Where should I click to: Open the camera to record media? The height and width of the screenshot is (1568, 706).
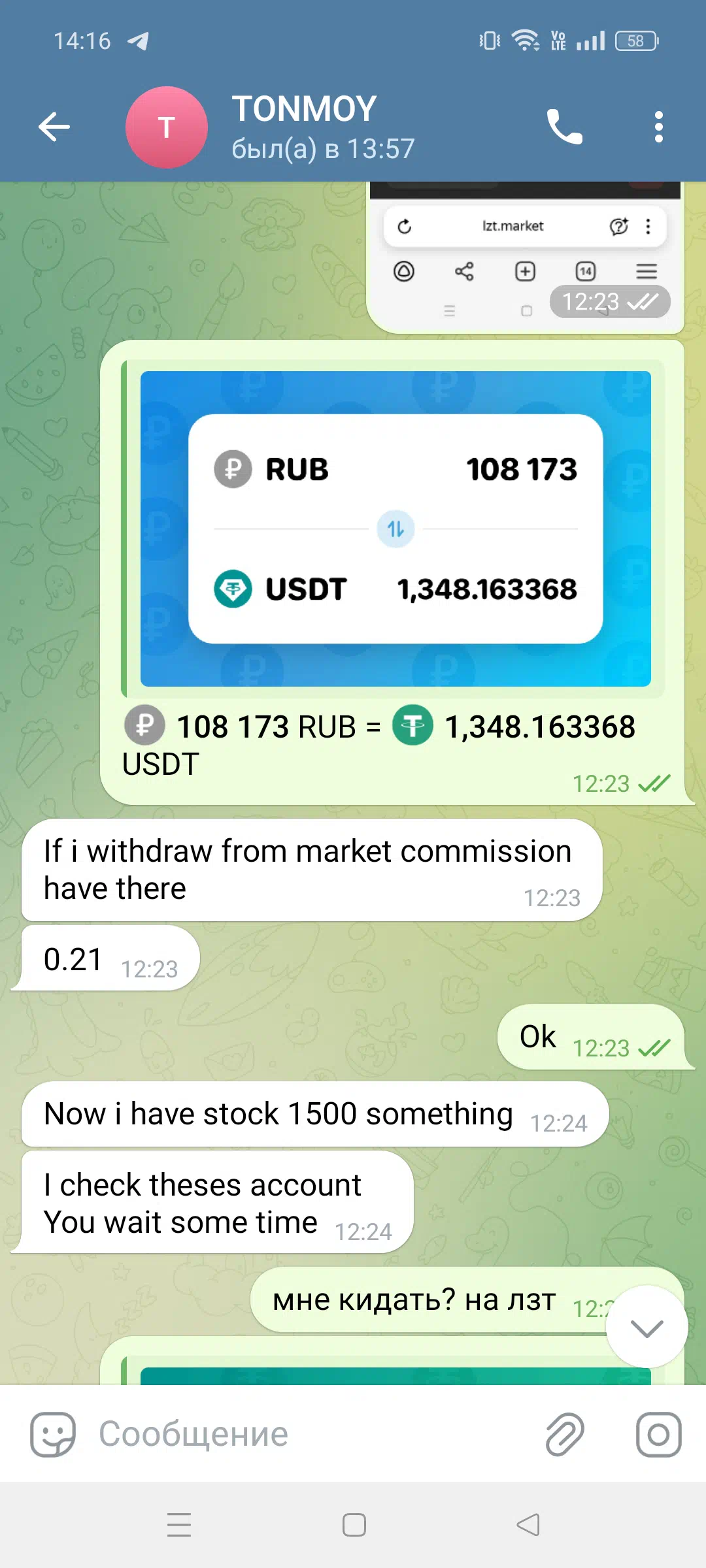pos(658,1434)
